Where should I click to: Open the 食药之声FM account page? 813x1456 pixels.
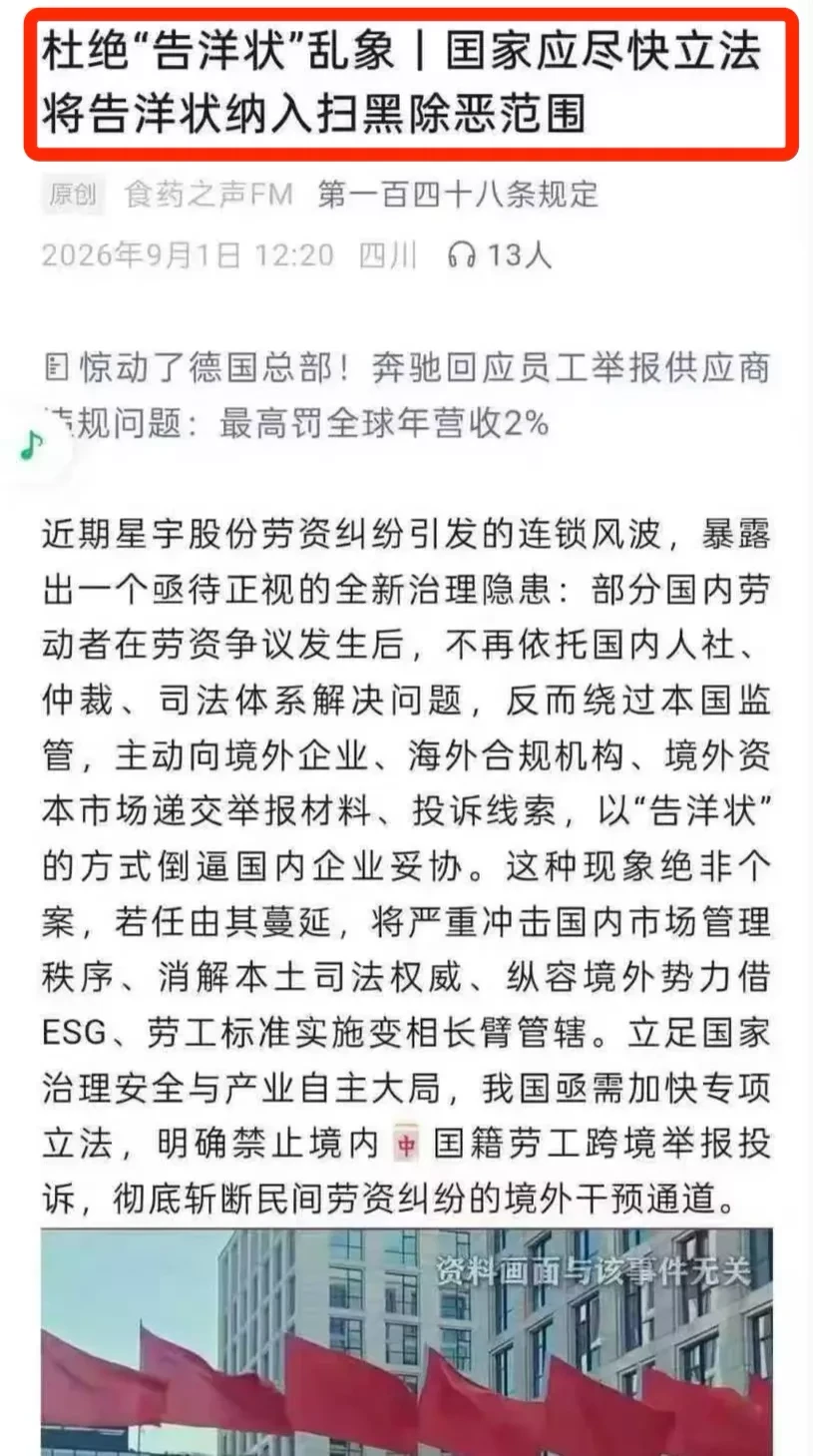(207, 194)
